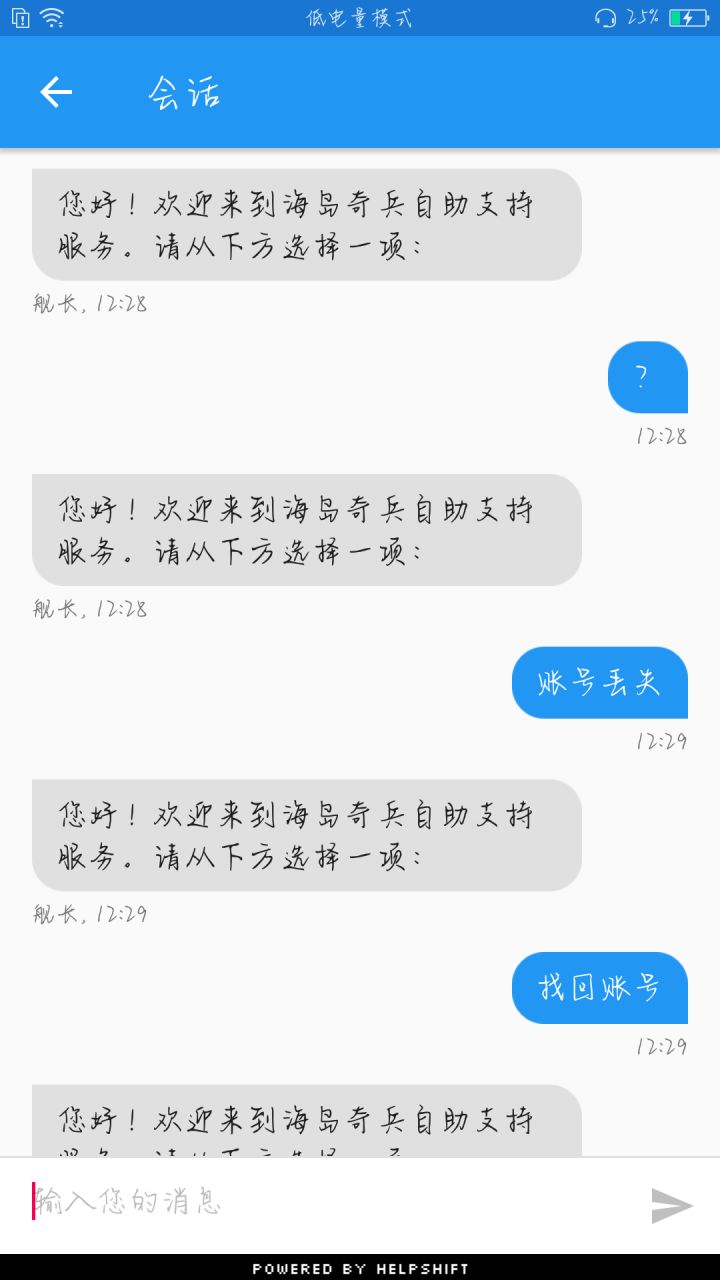Tap the POWERED BY HELPSHIFT footer link
The image size is (720, 1280).
pos(360,1266)
